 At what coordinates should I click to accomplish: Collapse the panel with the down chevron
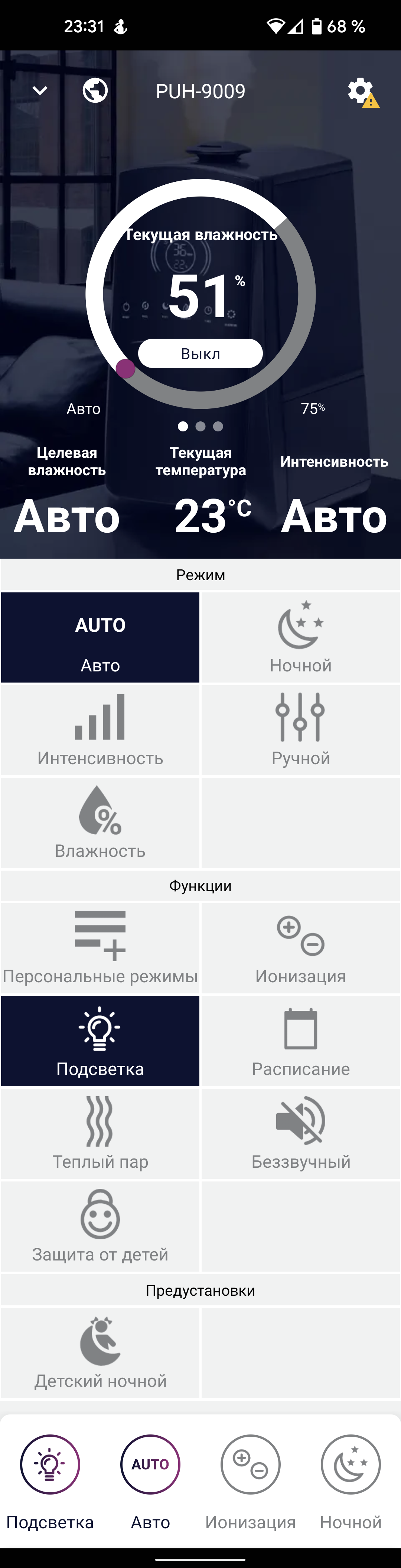[40, 91]
